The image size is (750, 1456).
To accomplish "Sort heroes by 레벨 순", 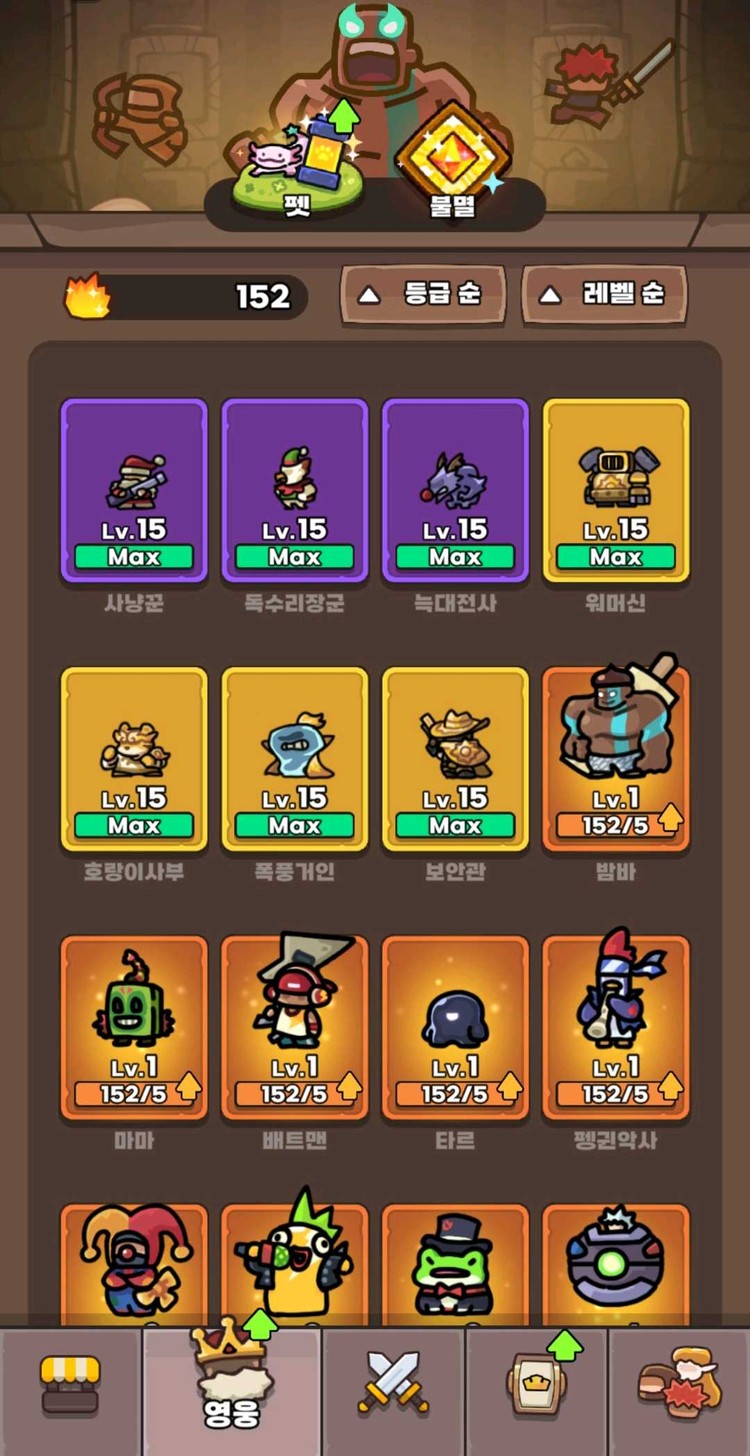I will (x=604, y=295).
